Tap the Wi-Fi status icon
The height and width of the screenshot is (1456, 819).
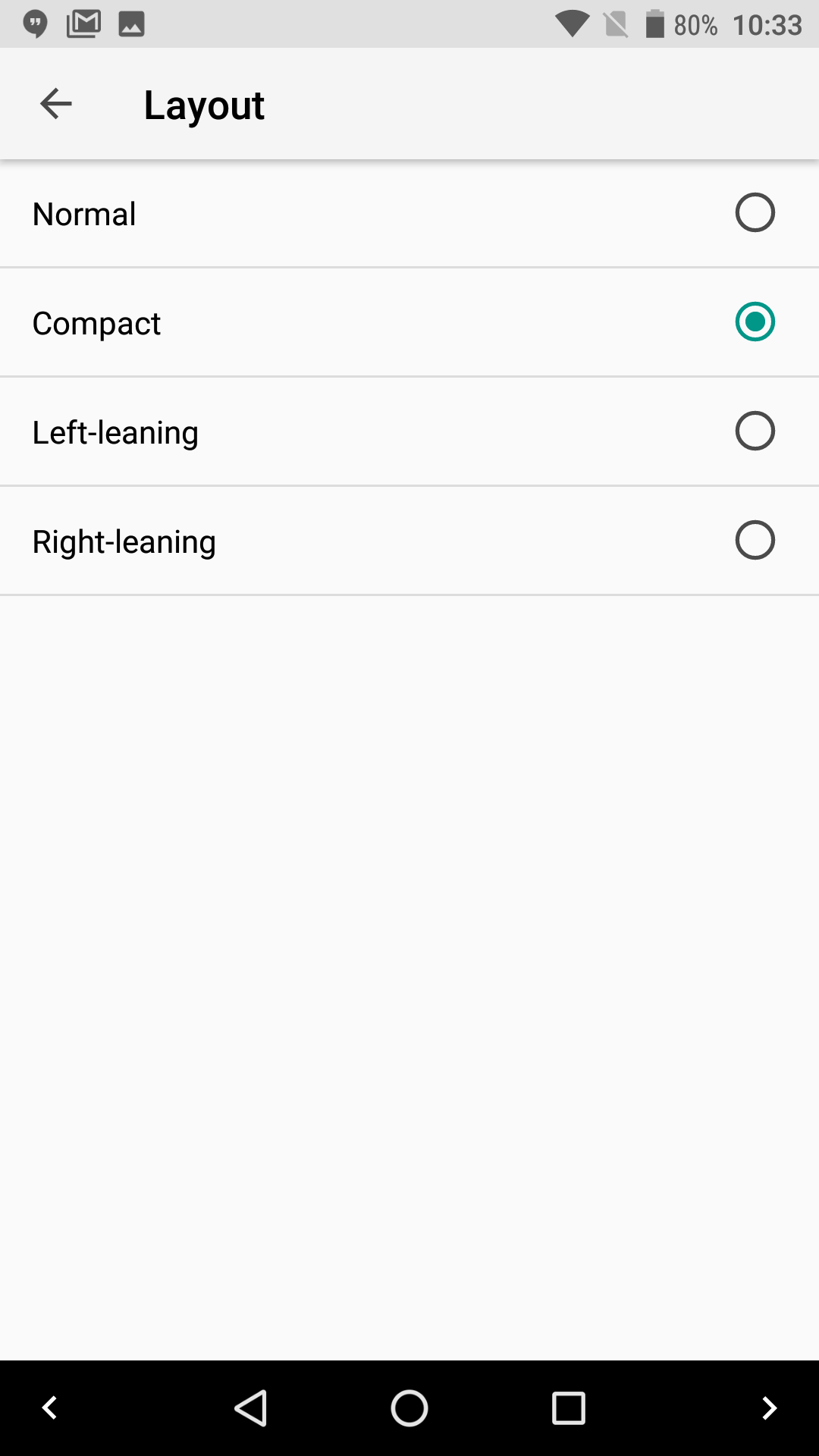click(571, 24)
